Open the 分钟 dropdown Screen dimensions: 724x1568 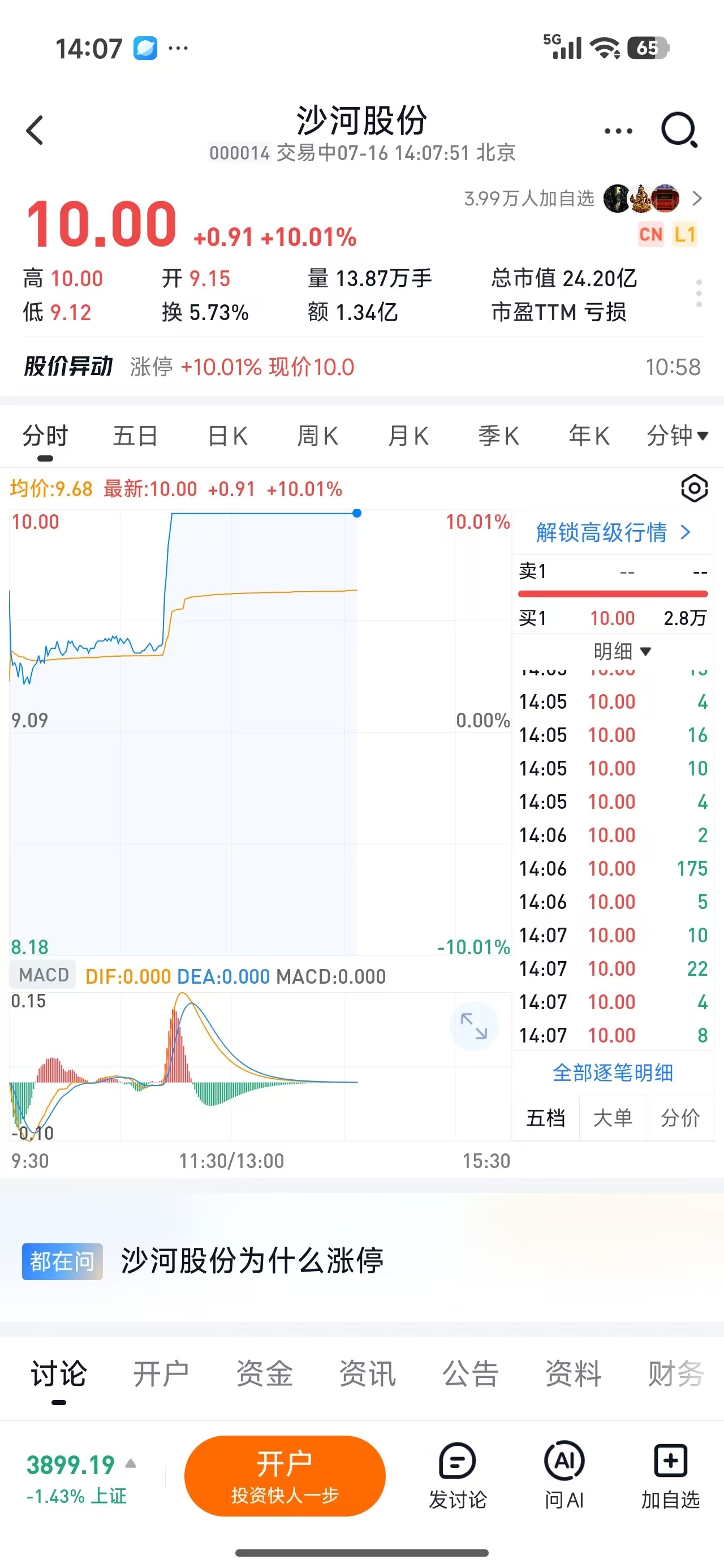(x=677, y=436)
